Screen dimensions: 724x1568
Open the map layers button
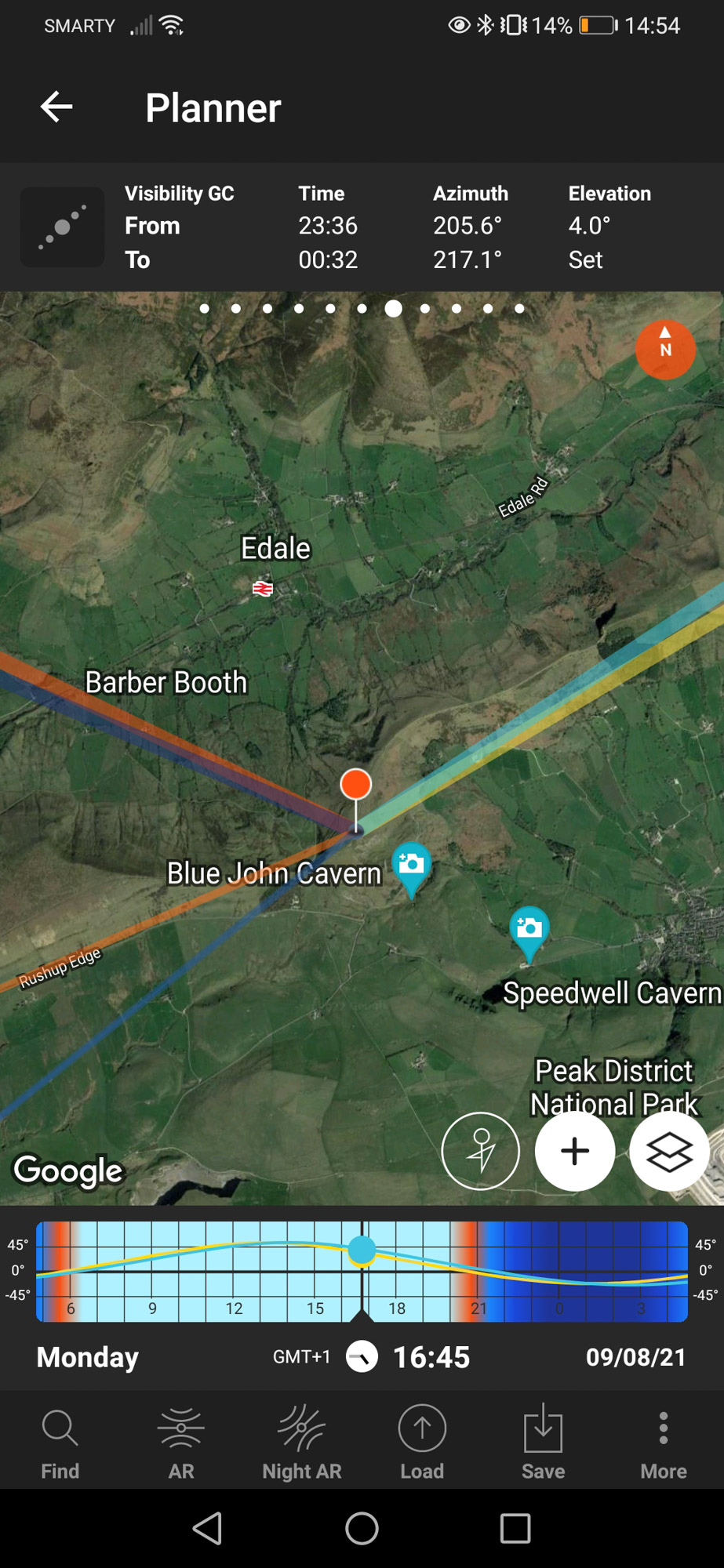(669, 1151)
